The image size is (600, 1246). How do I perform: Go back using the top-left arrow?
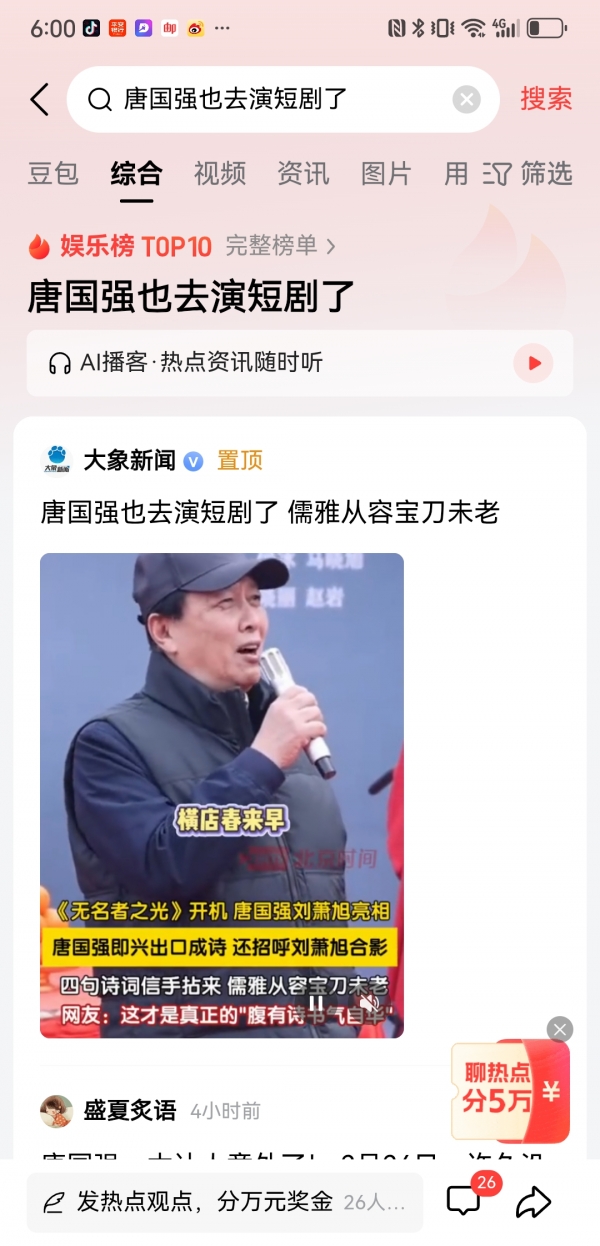(x=39, y=99)
